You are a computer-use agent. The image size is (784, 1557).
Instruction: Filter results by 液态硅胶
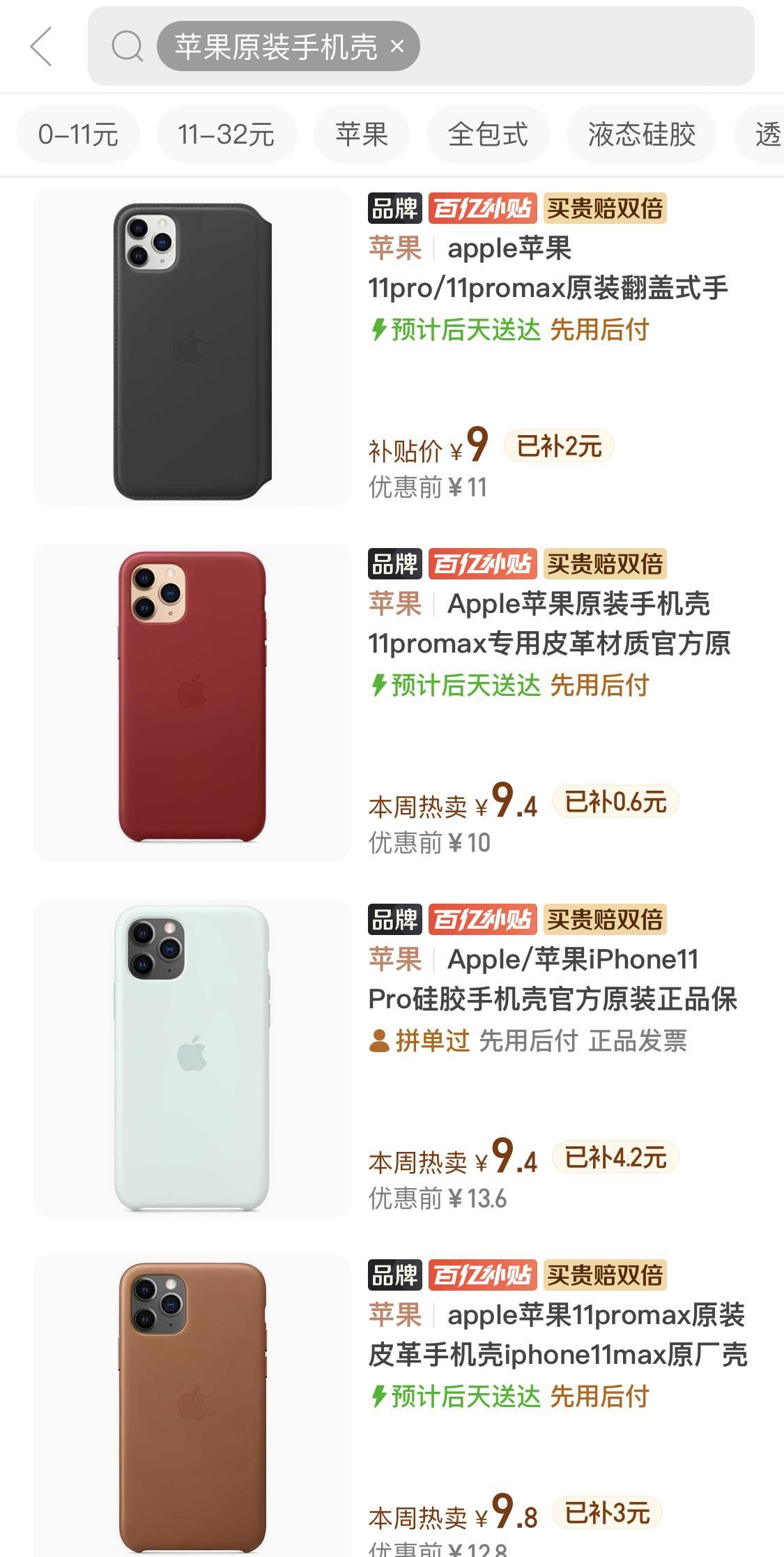coord(641,134)
